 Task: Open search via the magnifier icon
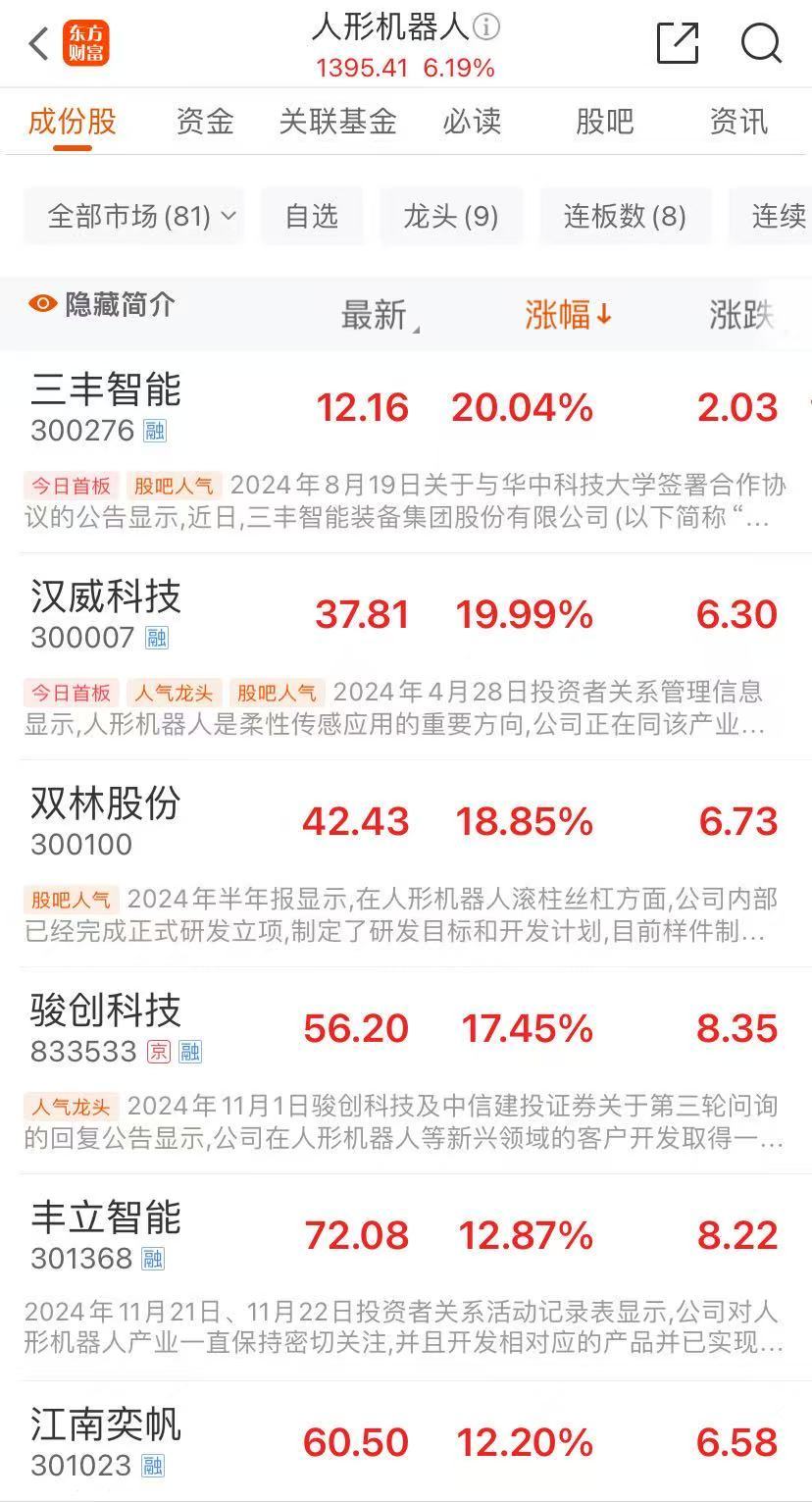(x=760, y=43)
